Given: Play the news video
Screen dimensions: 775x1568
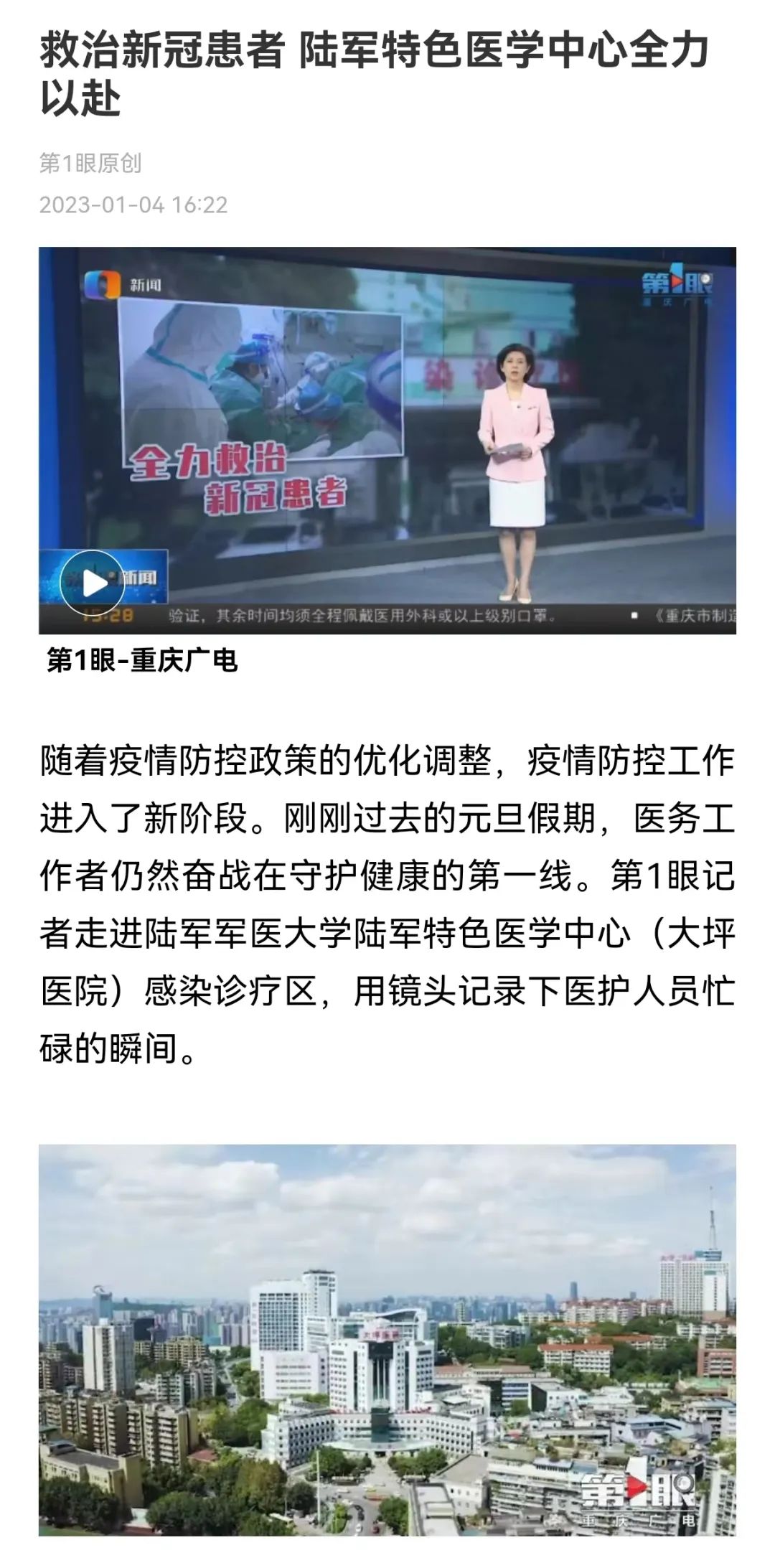Looking at the screenshot, I should [x=93, y=582].
